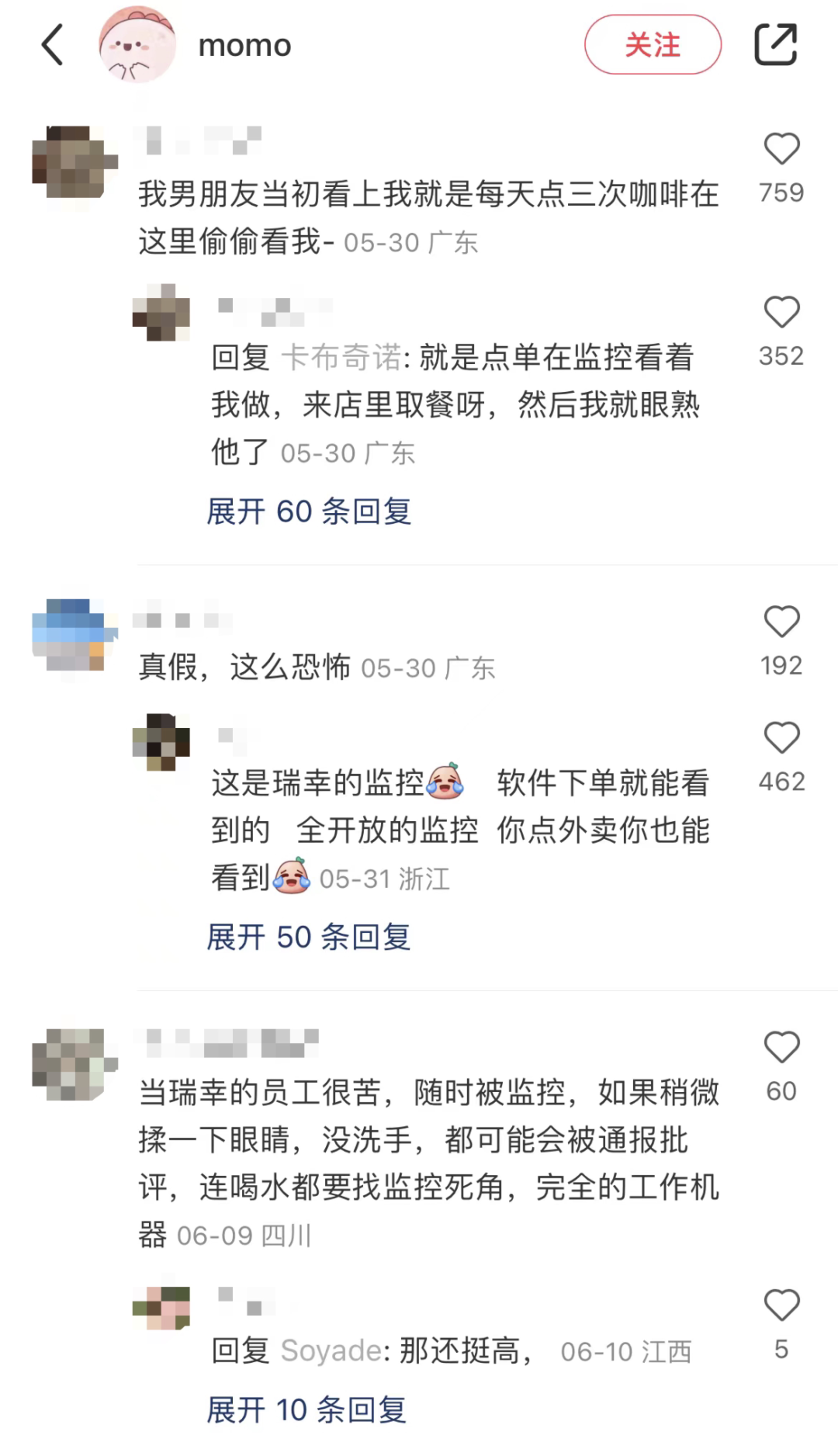Like the reply with 352 likes
This screenshot has height=1456, width=838.
(x=781, y=313)
